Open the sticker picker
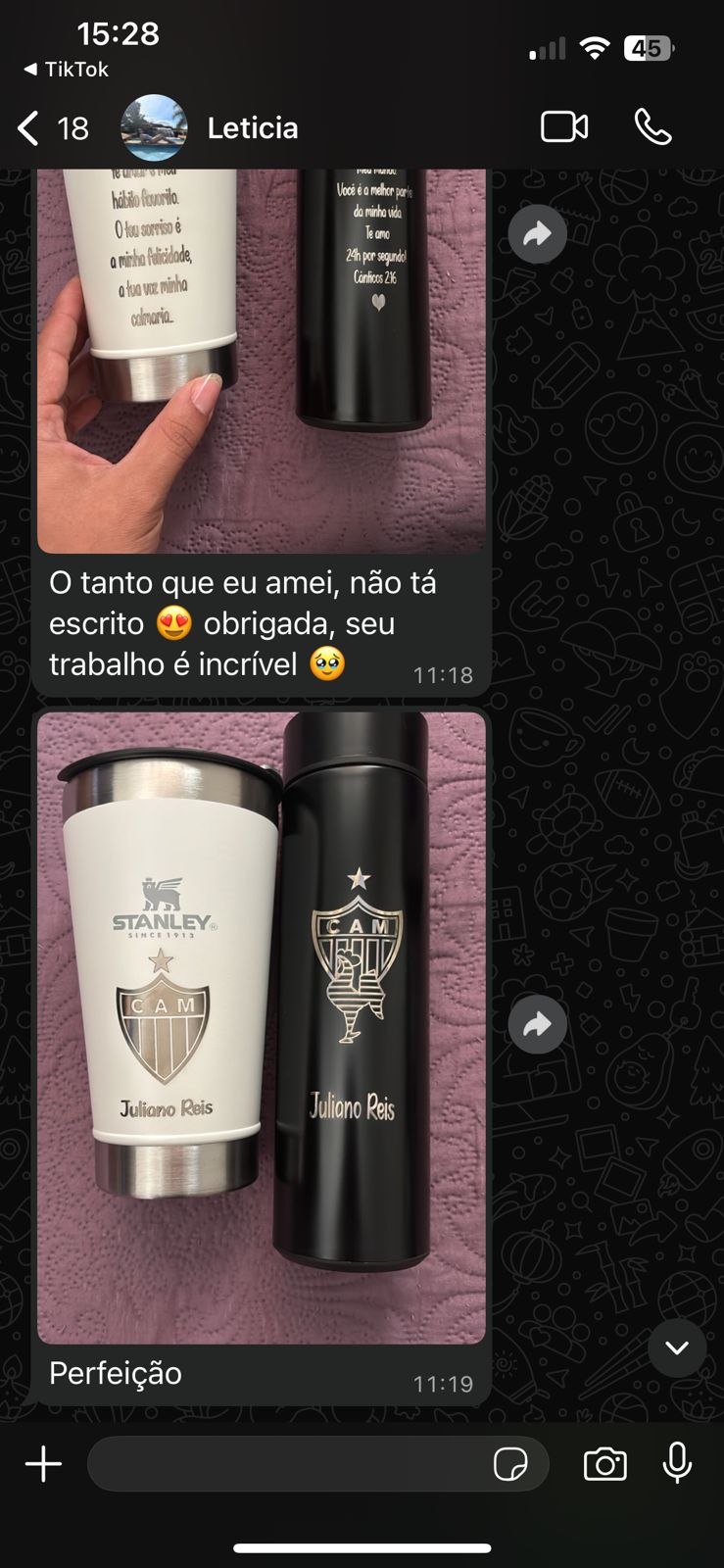This screenshot has width=724, height=1568. (510, 1464)
